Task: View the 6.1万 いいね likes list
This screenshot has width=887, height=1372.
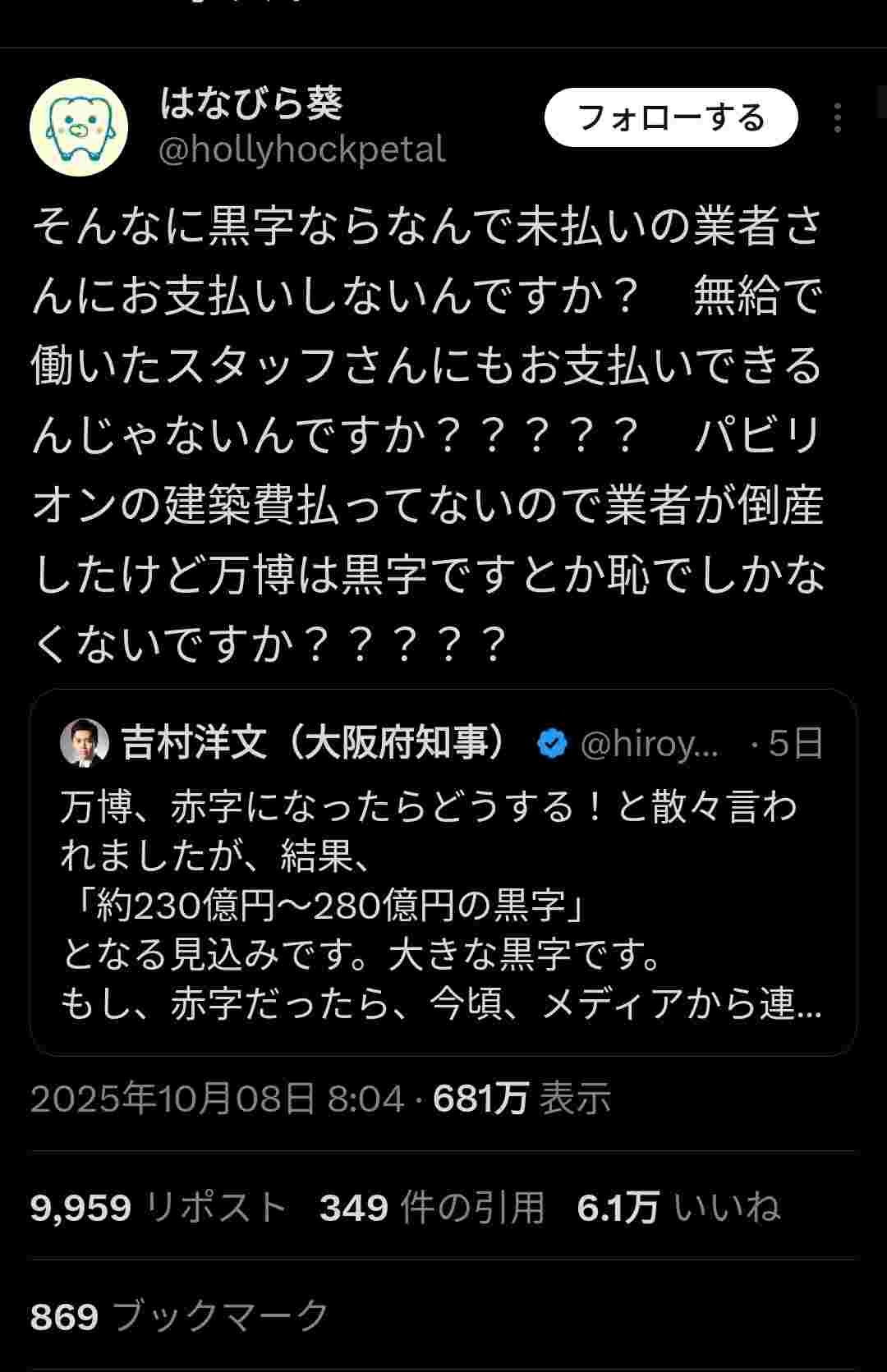Action: tap(678, 1208)
